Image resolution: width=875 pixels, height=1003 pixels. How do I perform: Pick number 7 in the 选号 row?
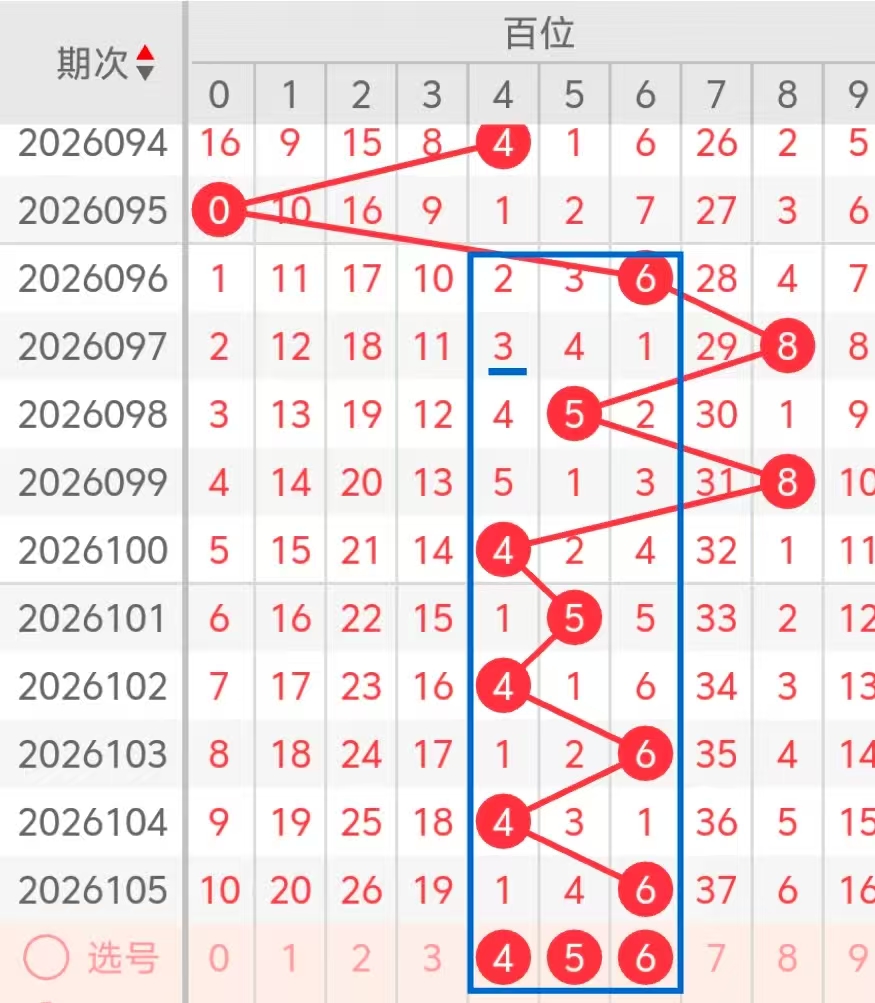(716, 959)
